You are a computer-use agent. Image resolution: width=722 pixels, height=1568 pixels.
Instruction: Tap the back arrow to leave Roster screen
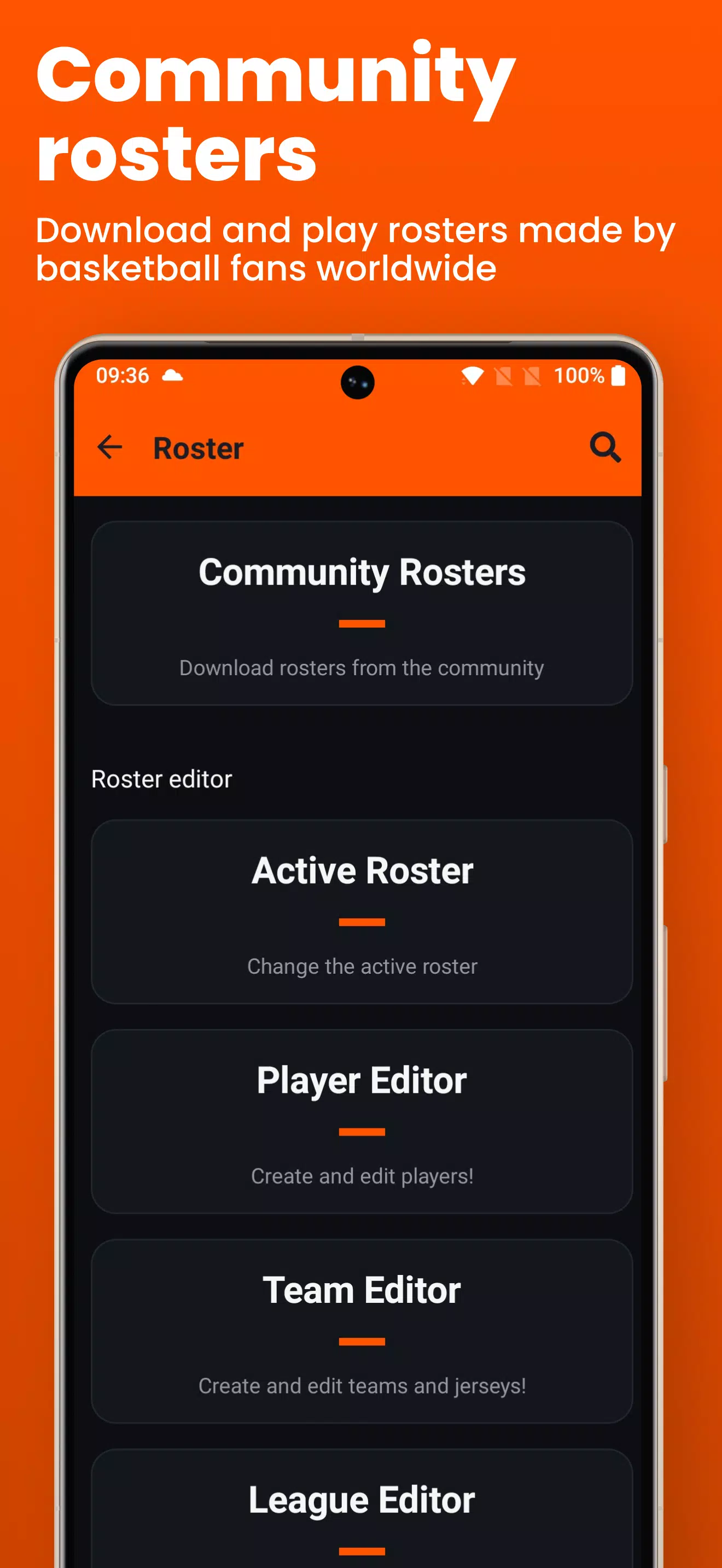click(x=109, y=448)
